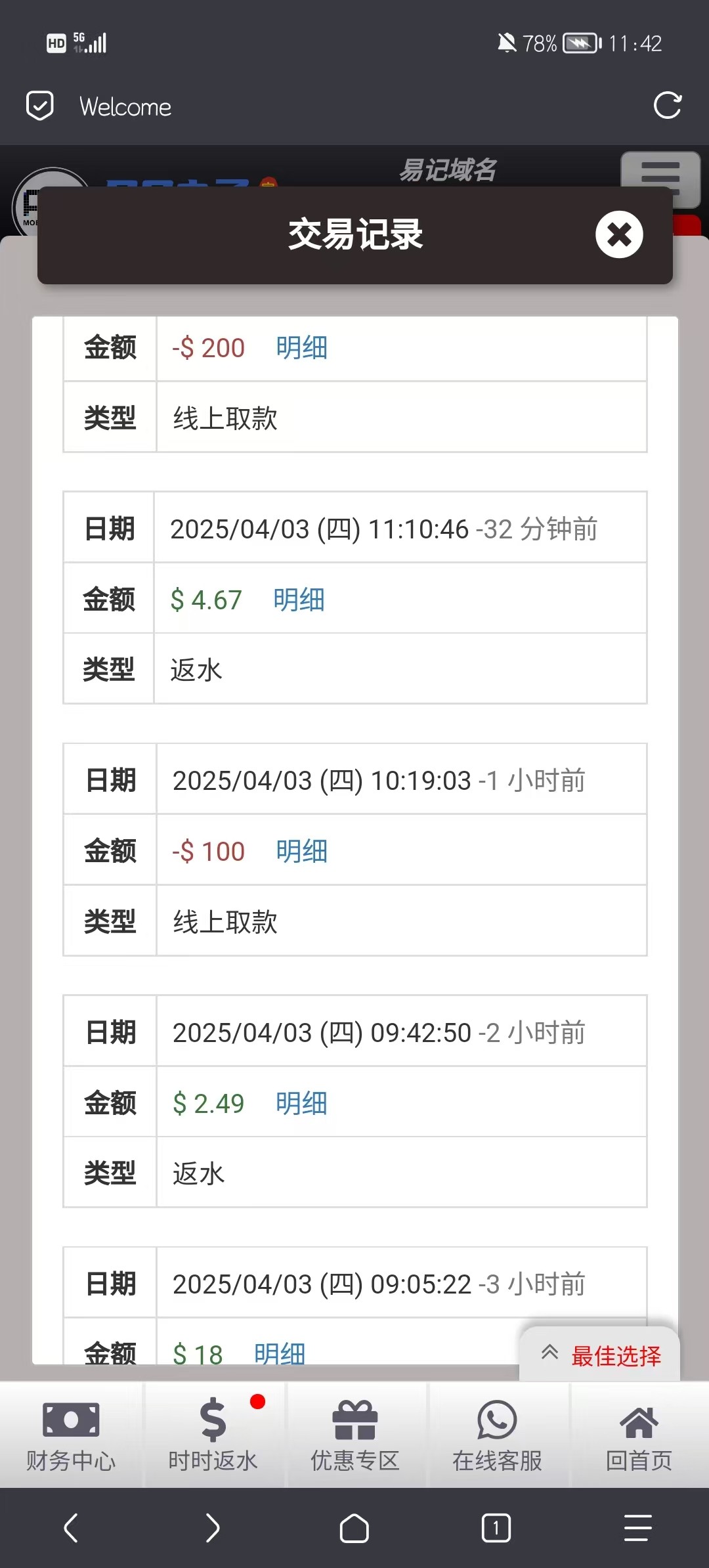
Task: Reload the page with the refresh icon
Action: pyautogui.click(x=668, y=106)
